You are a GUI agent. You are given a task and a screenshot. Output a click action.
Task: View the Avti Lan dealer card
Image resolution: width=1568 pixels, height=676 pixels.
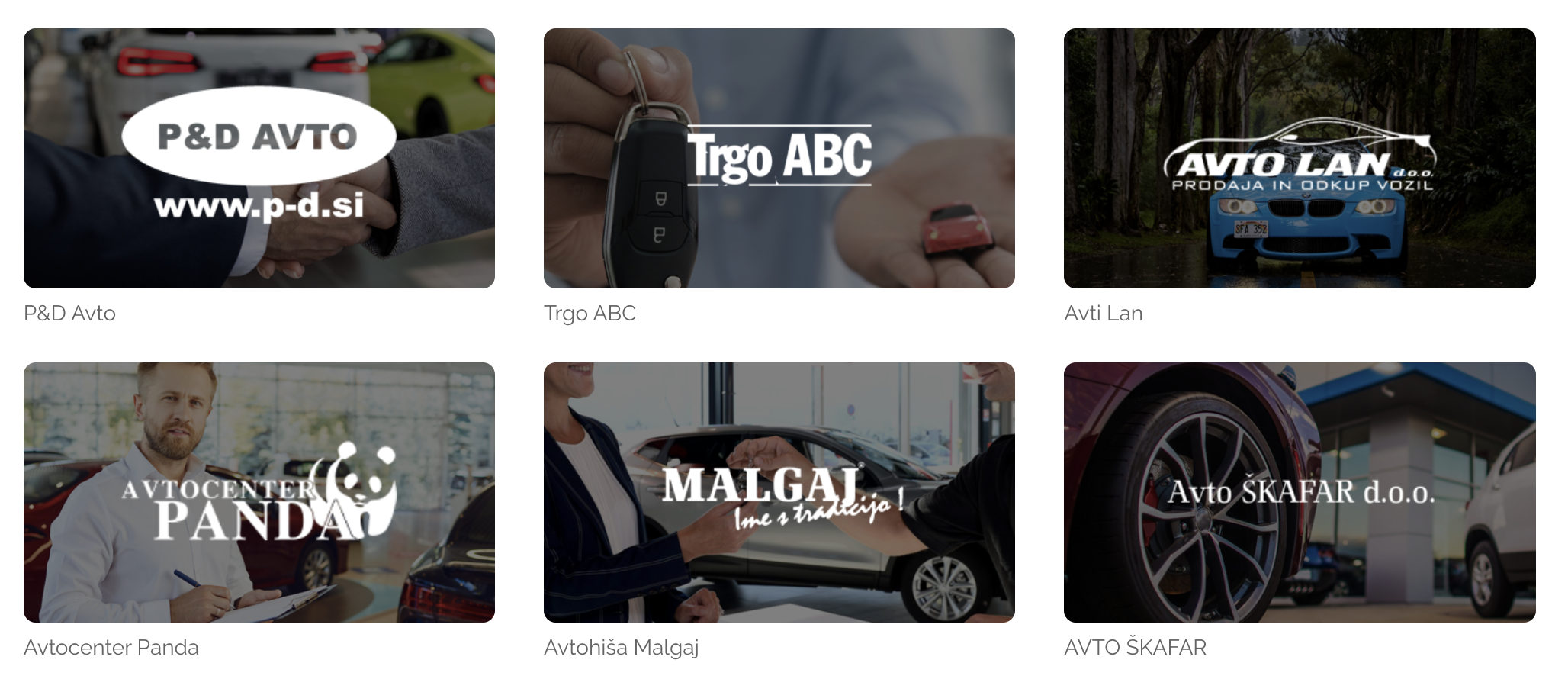1299,158
